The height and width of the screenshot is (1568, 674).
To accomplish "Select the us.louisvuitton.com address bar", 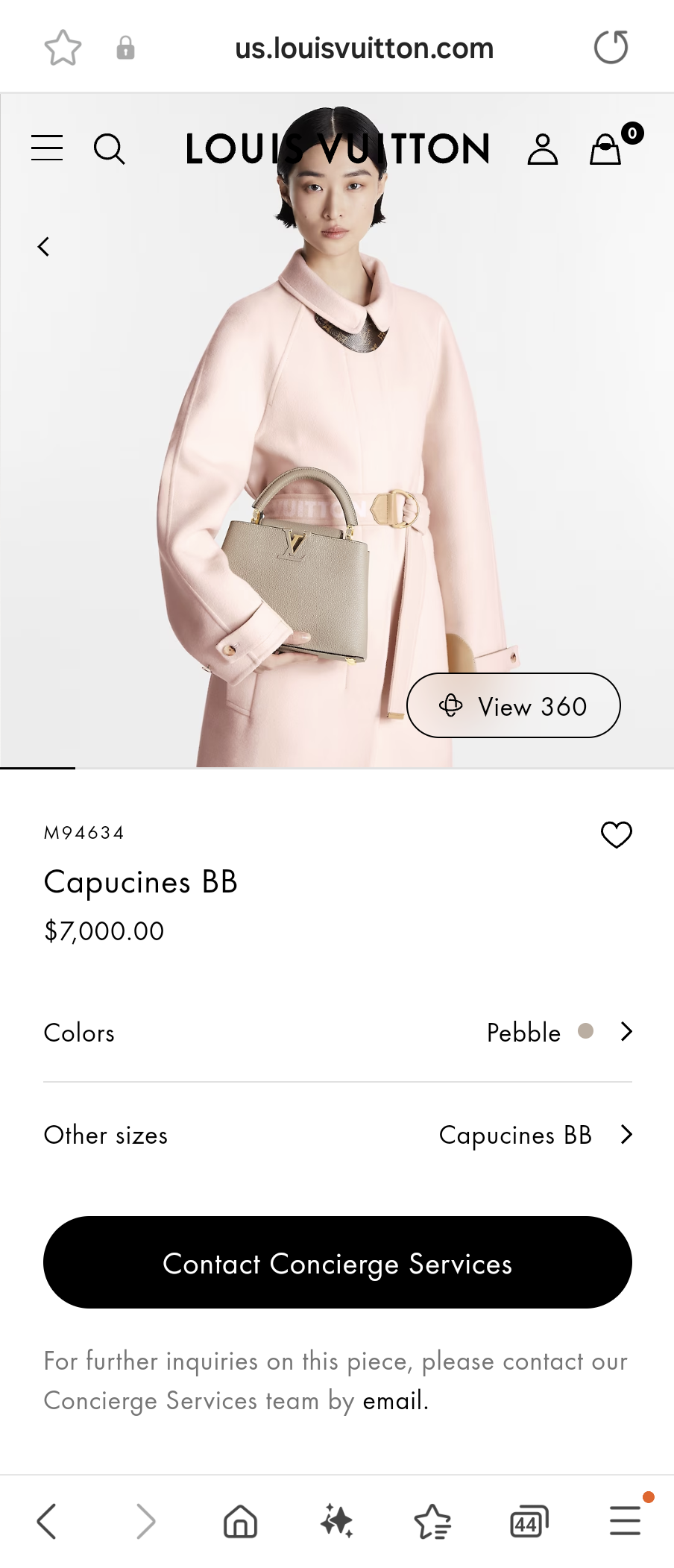I will point(365,47).
